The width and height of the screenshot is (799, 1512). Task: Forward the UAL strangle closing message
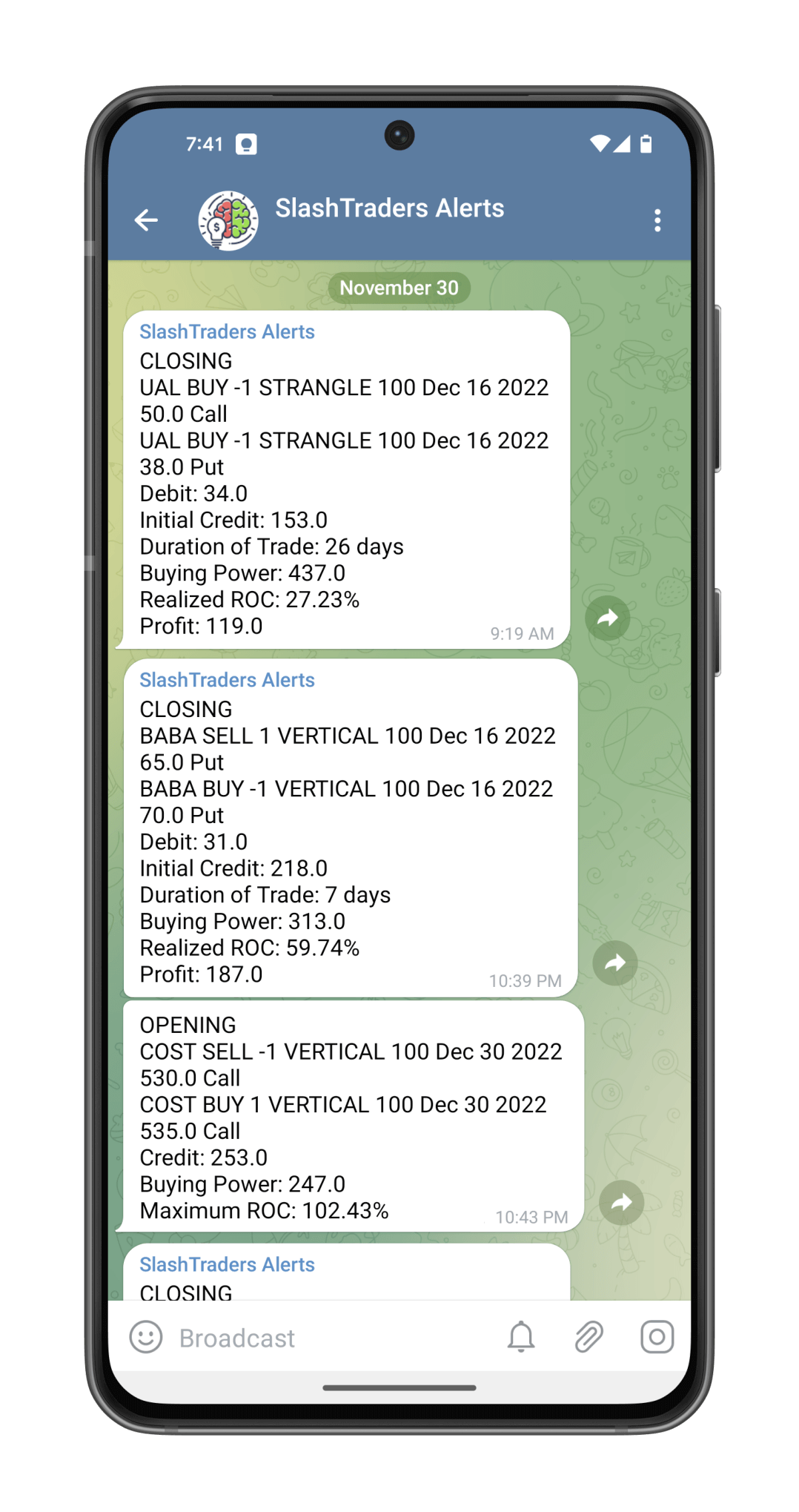tap(607, 618)
